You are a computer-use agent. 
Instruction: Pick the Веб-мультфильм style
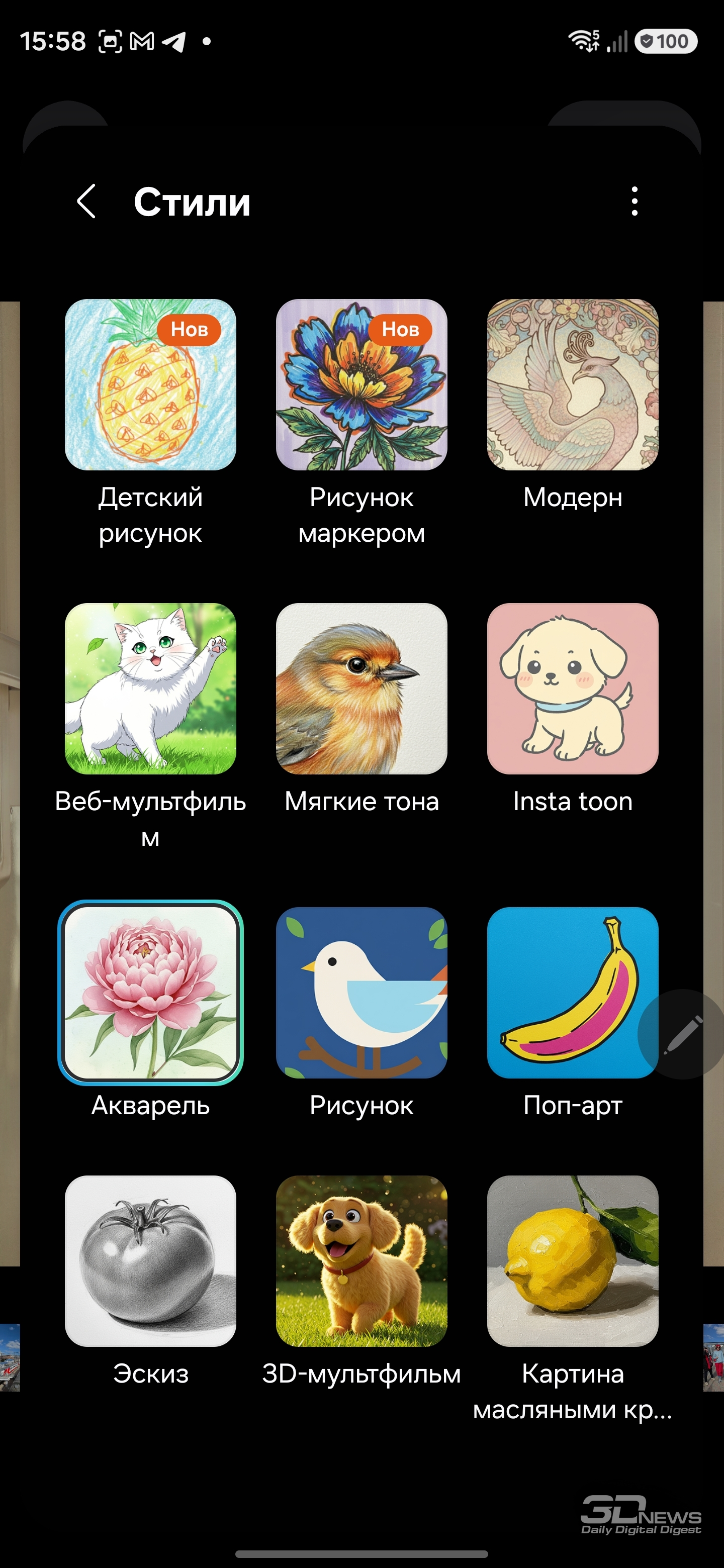150,689
